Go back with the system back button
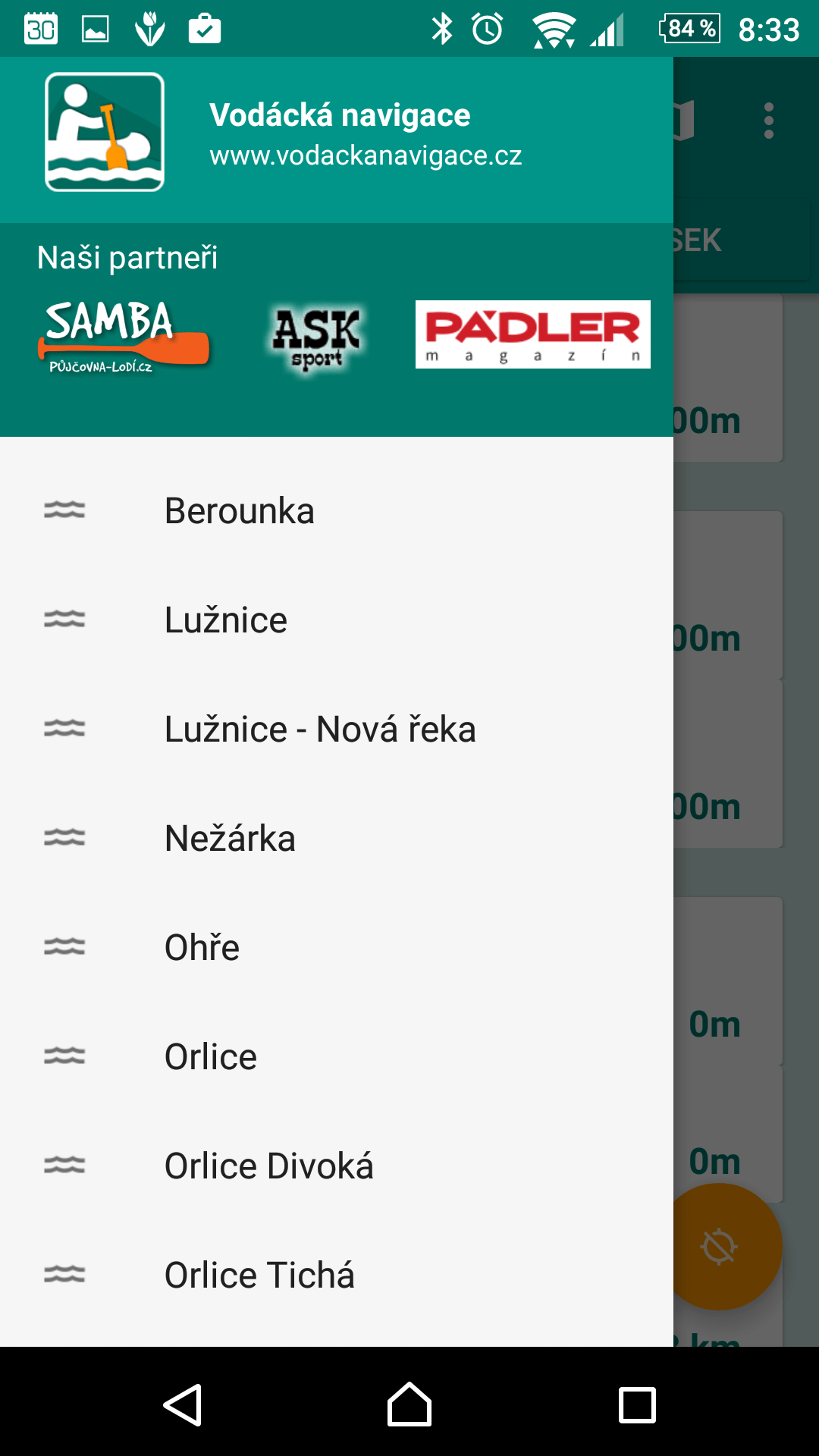Viewport: 819px width, 1456px height. [183, 1404]
